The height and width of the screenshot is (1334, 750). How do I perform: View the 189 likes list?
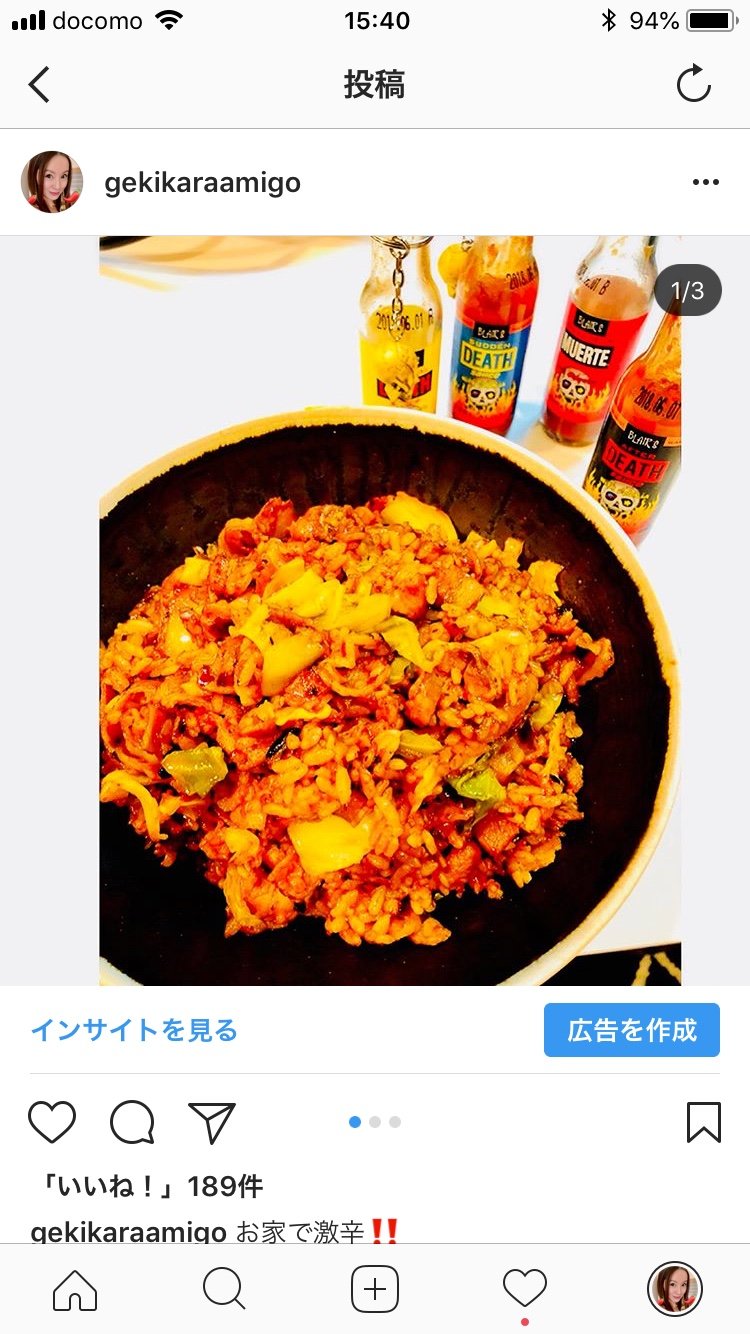click(150, 1186)
